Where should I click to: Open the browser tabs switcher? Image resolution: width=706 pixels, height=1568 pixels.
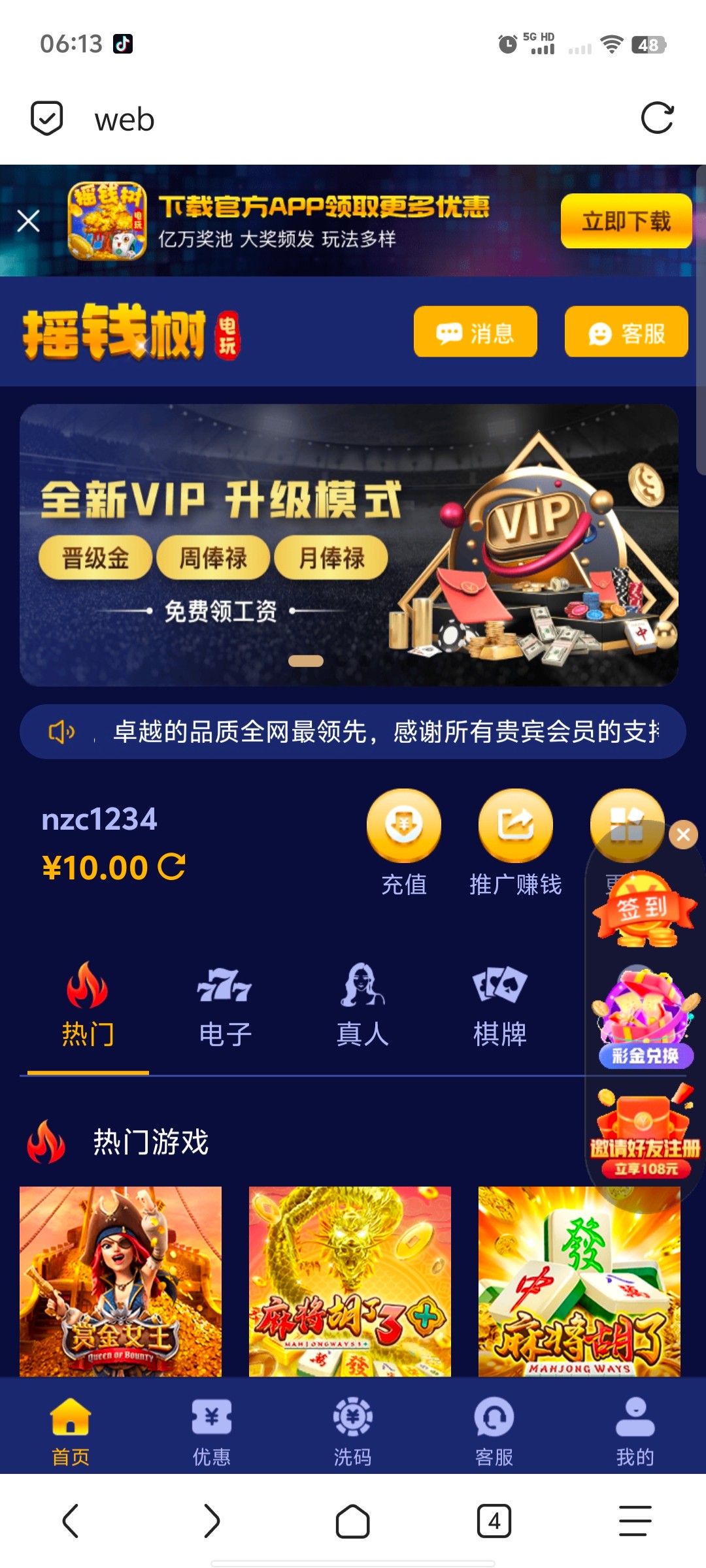[494, 1521]
